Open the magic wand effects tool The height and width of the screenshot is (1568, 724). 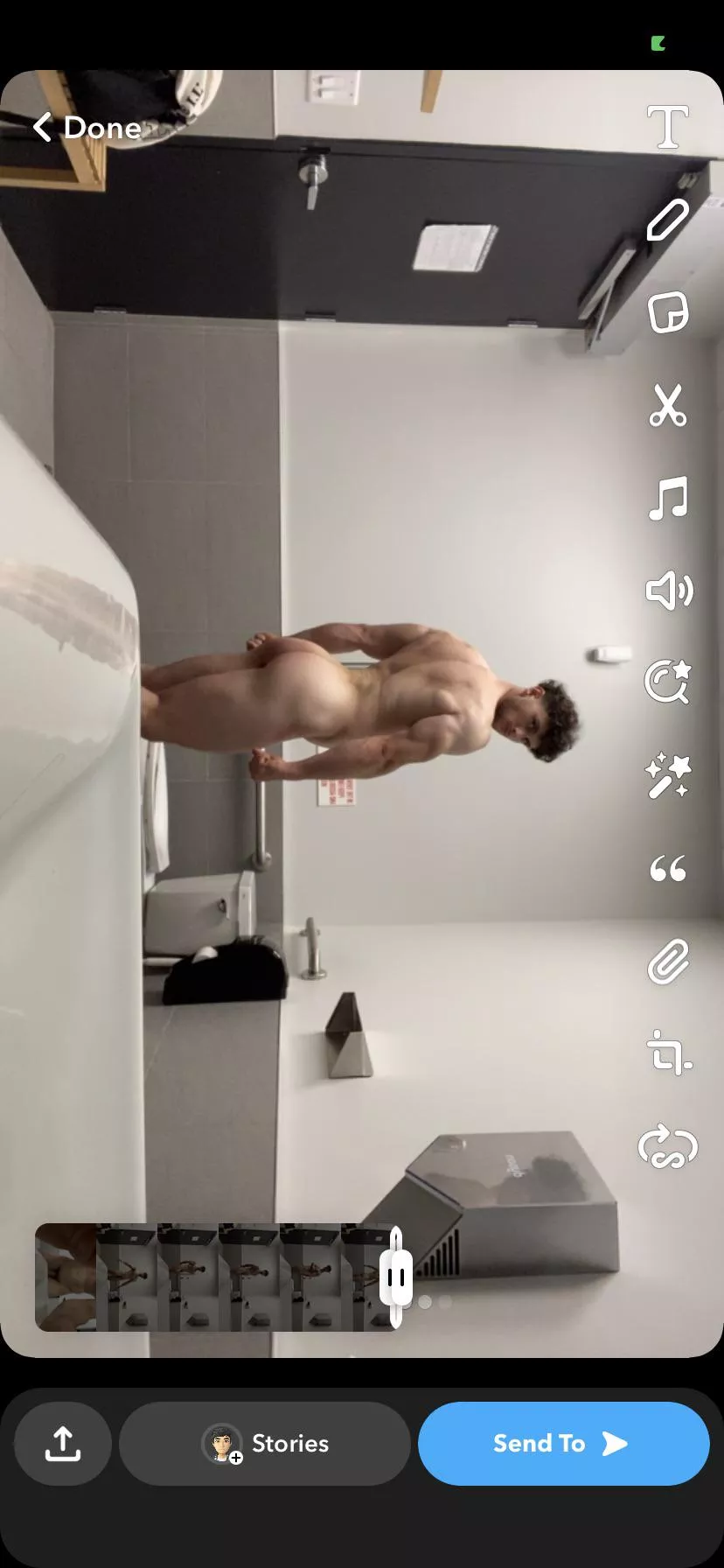[x=668, y=776]
